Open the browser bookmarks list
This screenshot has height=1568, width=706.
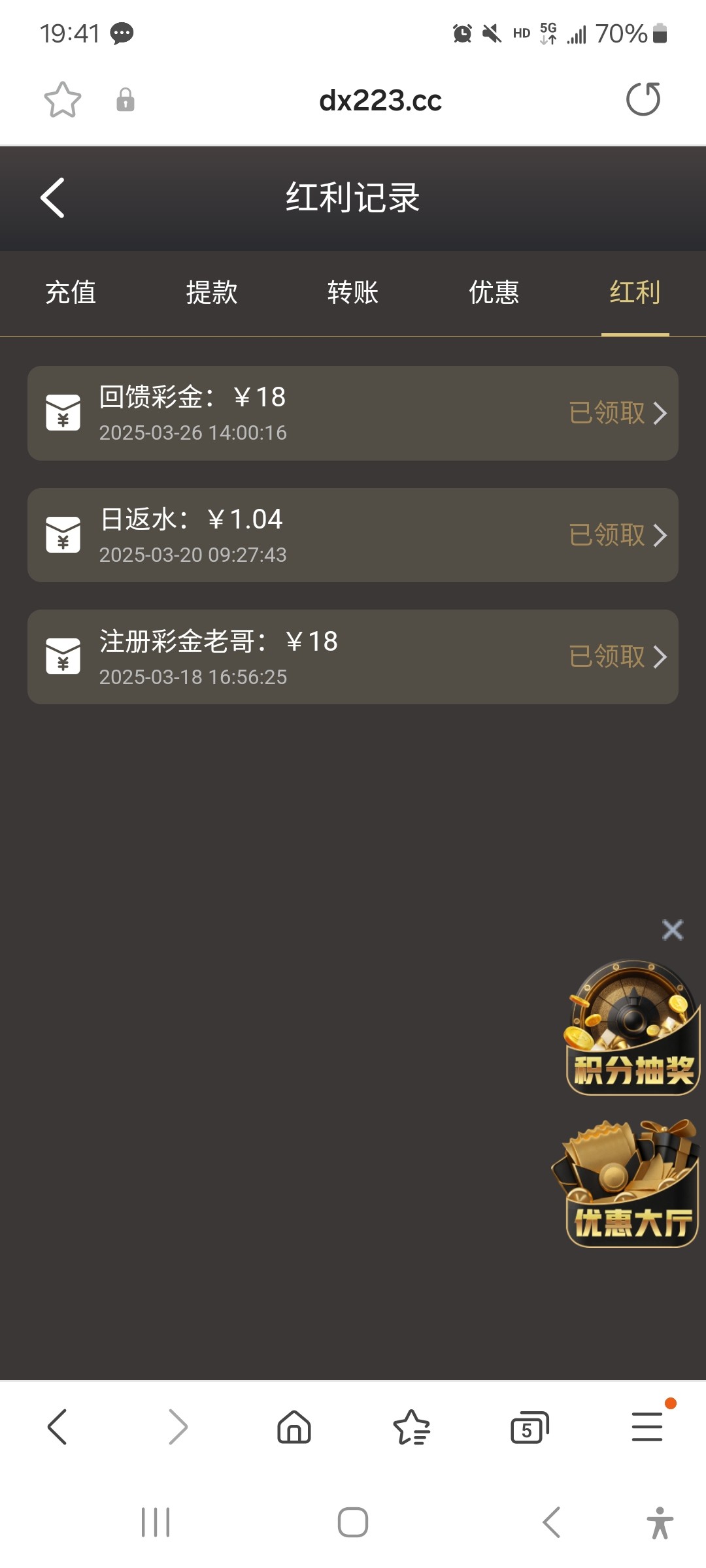[411, 1426]
